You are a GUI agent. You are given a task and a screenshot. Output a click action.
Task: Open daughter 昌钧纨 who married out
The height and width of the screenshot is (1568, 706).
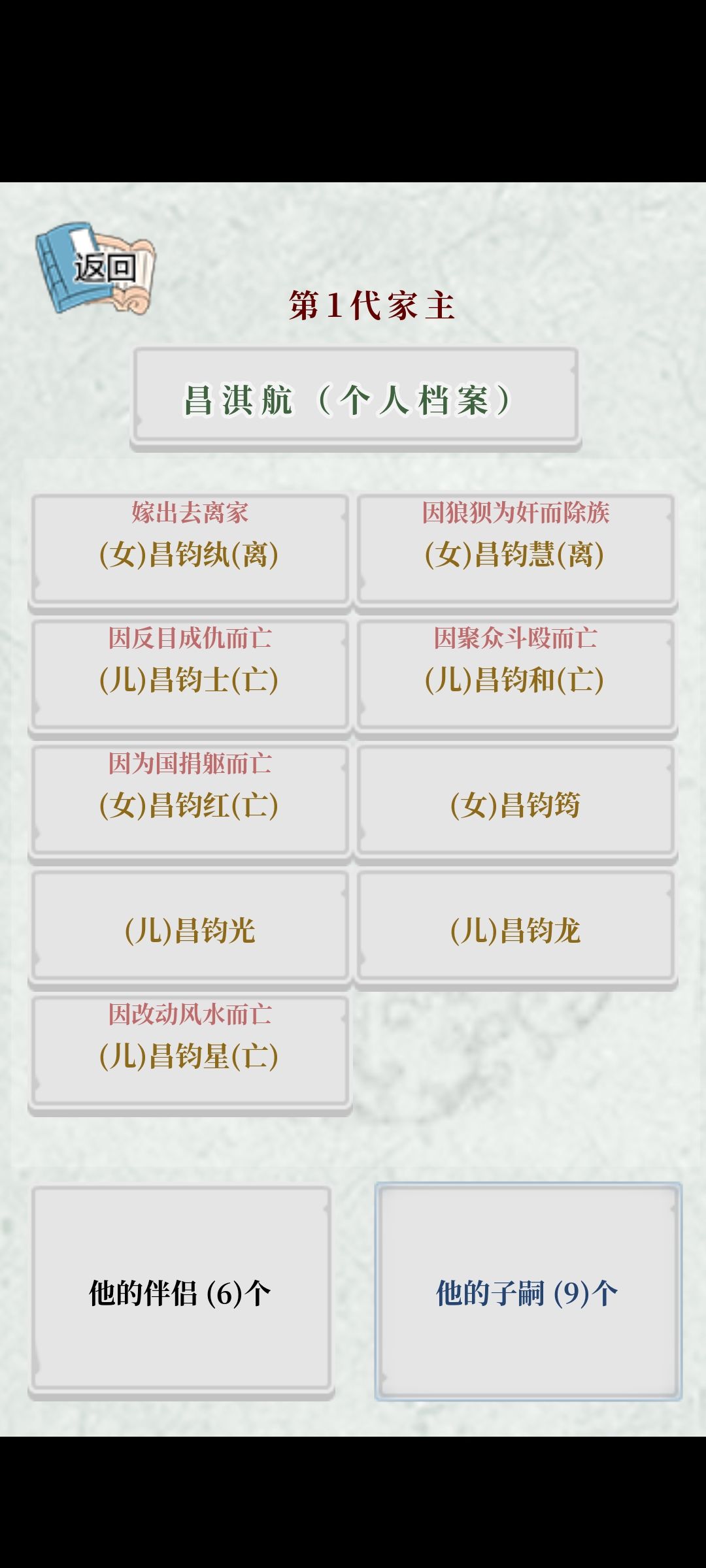tap(190, 552)
